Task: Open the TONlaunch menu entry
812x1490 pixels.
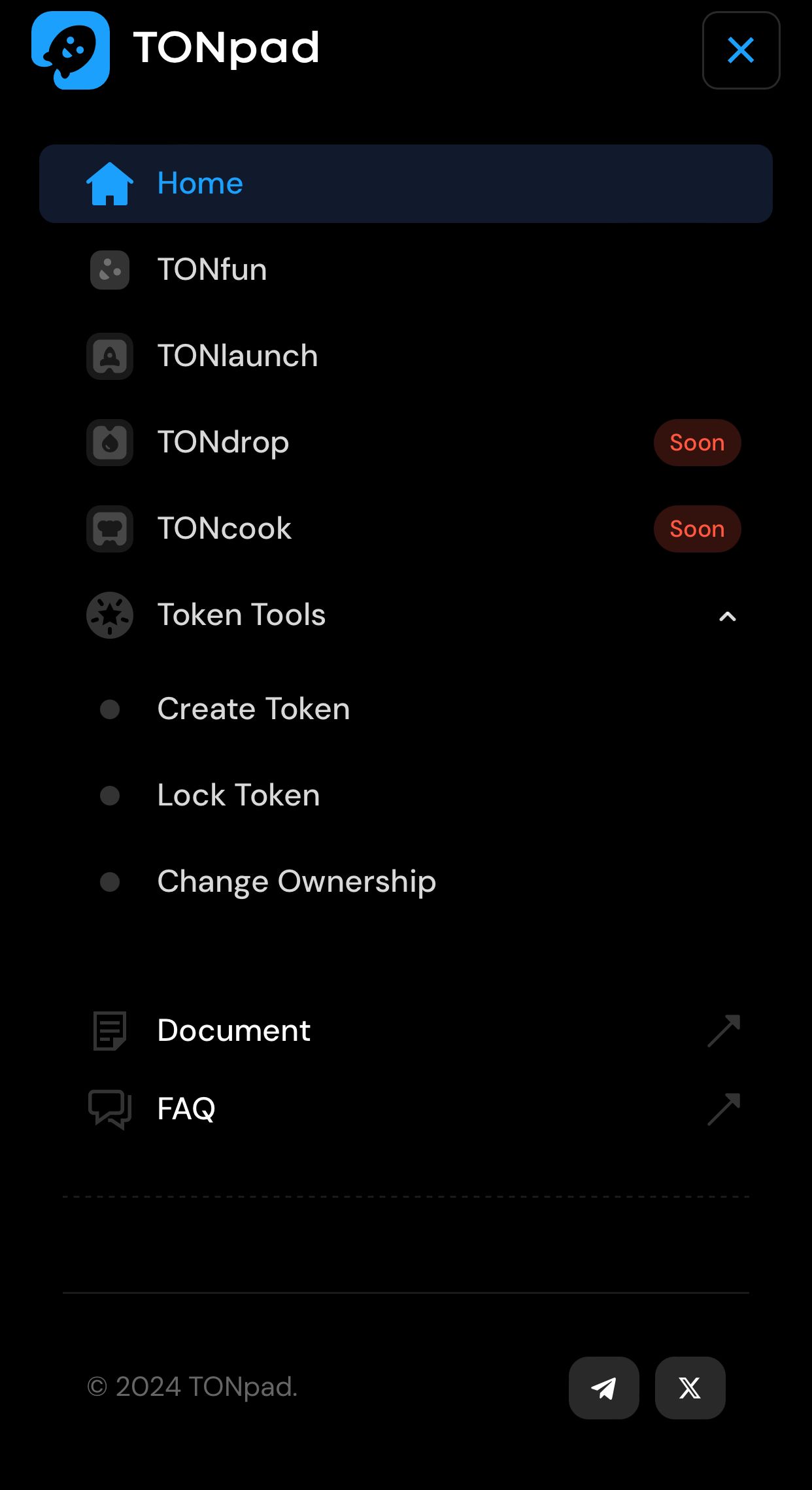Action: click(237, 356)
